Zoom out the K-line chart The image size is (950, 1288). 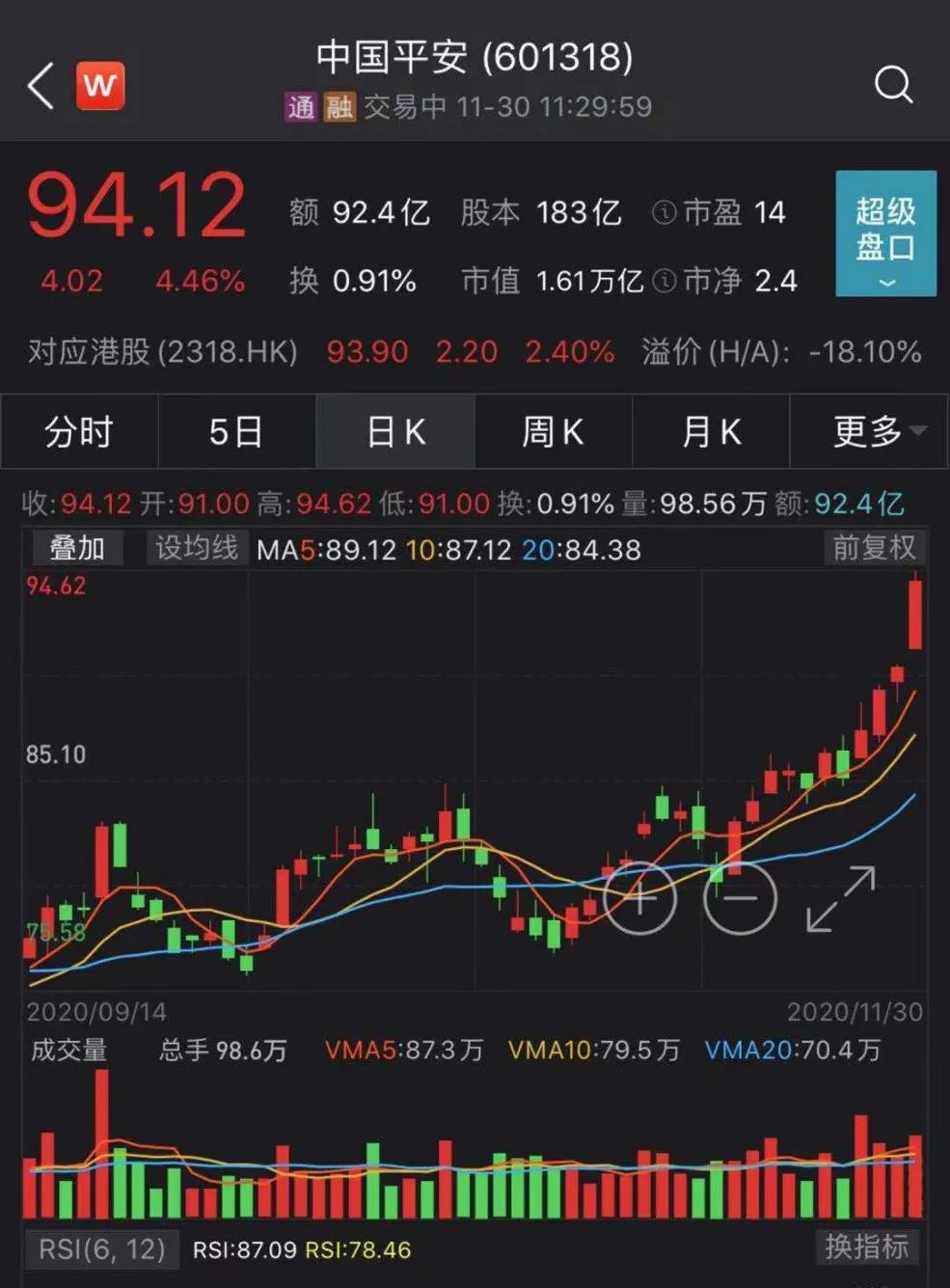coord(740,898)
